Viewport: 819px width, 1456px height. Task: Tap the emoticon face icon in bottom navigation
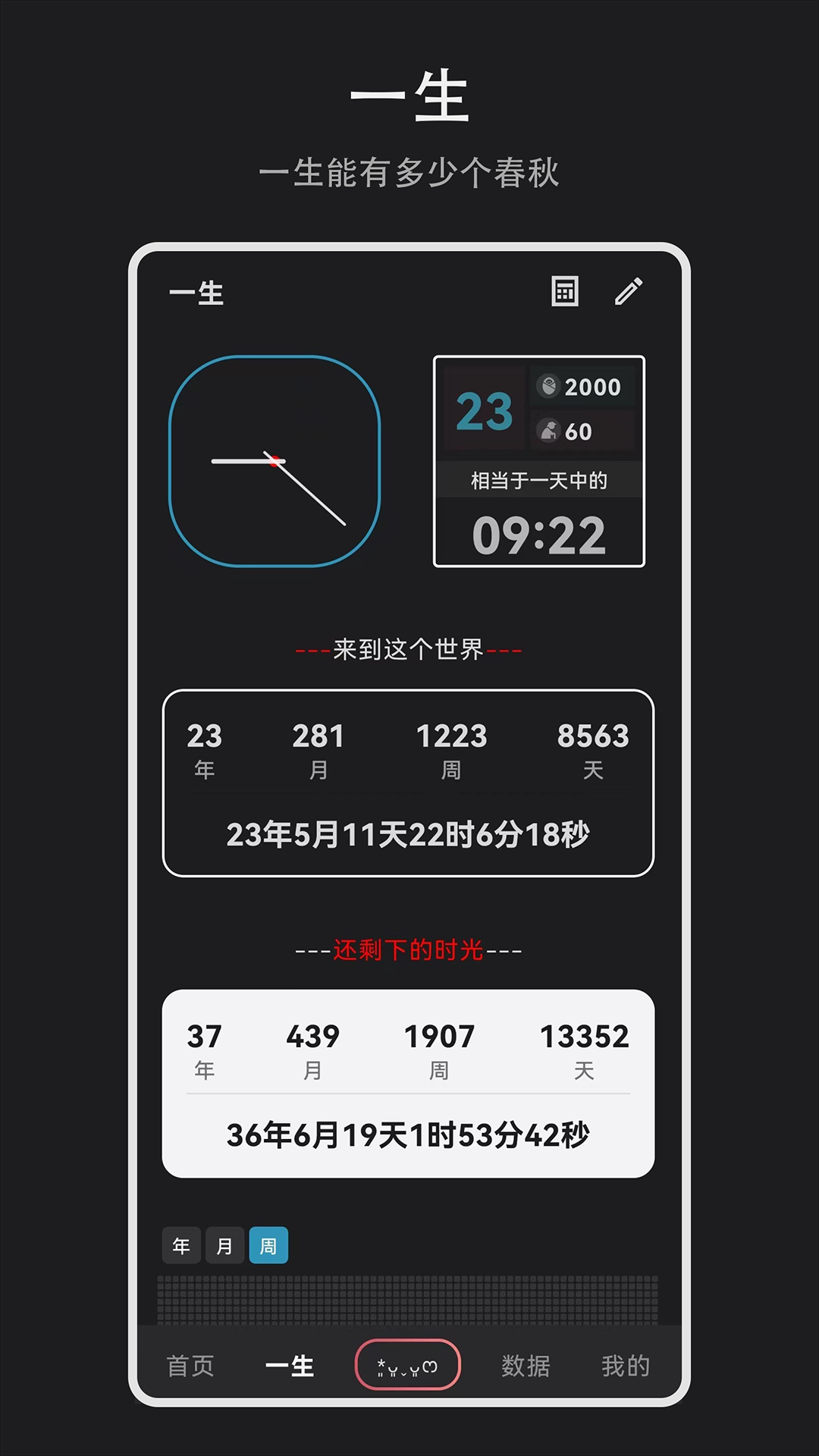coord(408,1364)
